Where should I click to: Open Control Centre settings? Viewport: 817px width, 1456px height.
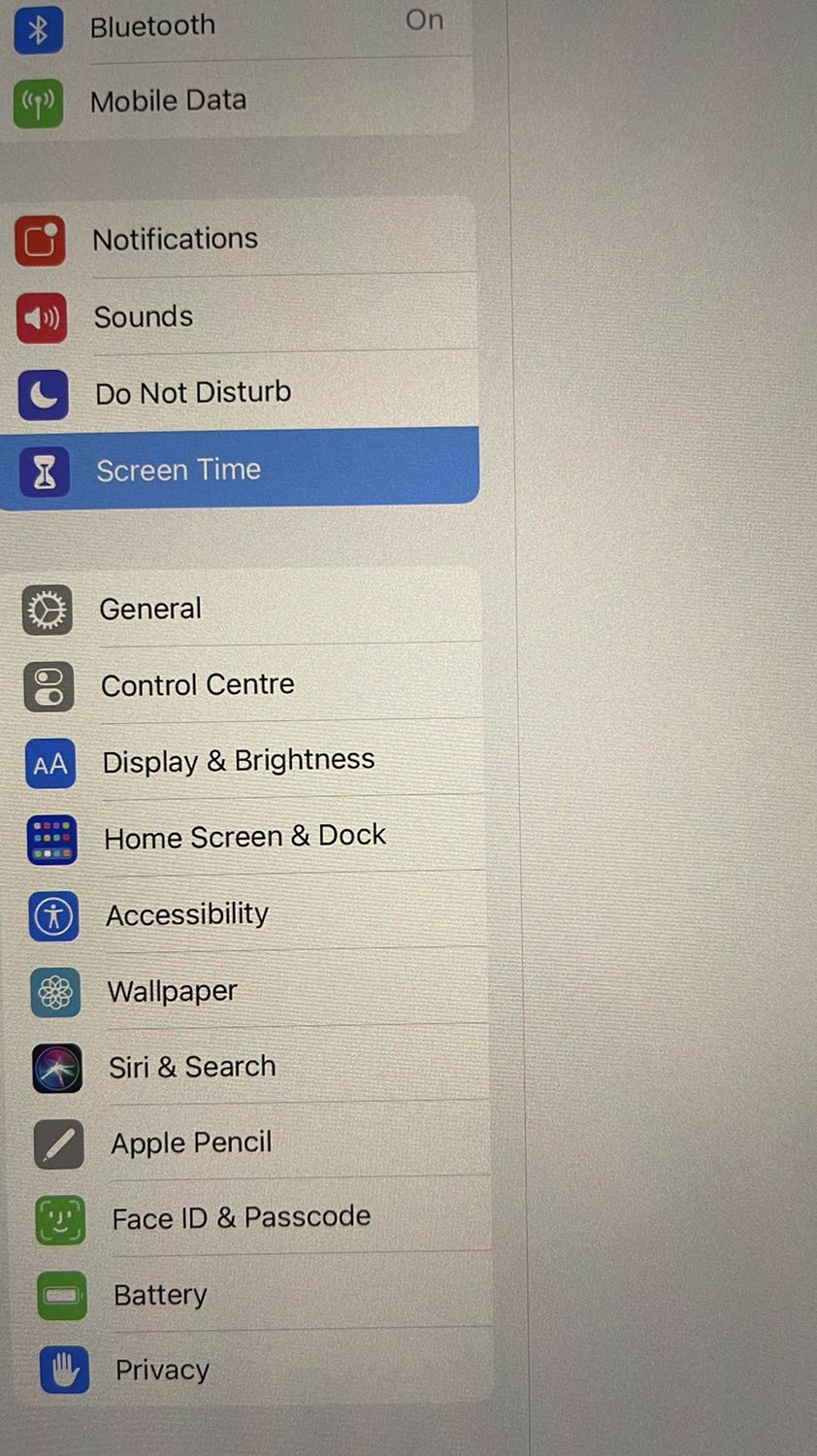(x=244, y=684)
